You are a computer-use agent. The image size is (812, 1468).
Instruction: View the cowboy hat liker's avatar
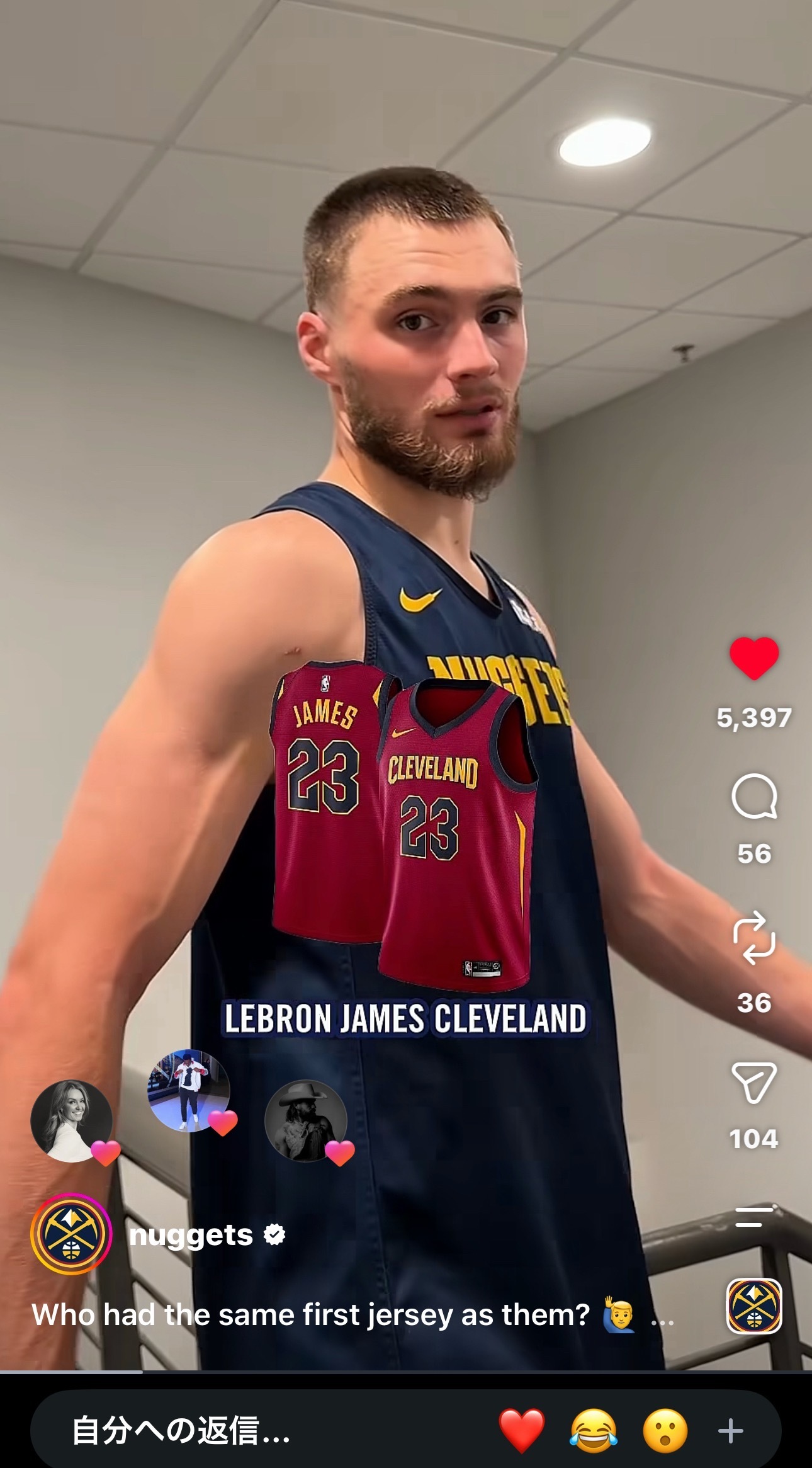click(306, 1120)
